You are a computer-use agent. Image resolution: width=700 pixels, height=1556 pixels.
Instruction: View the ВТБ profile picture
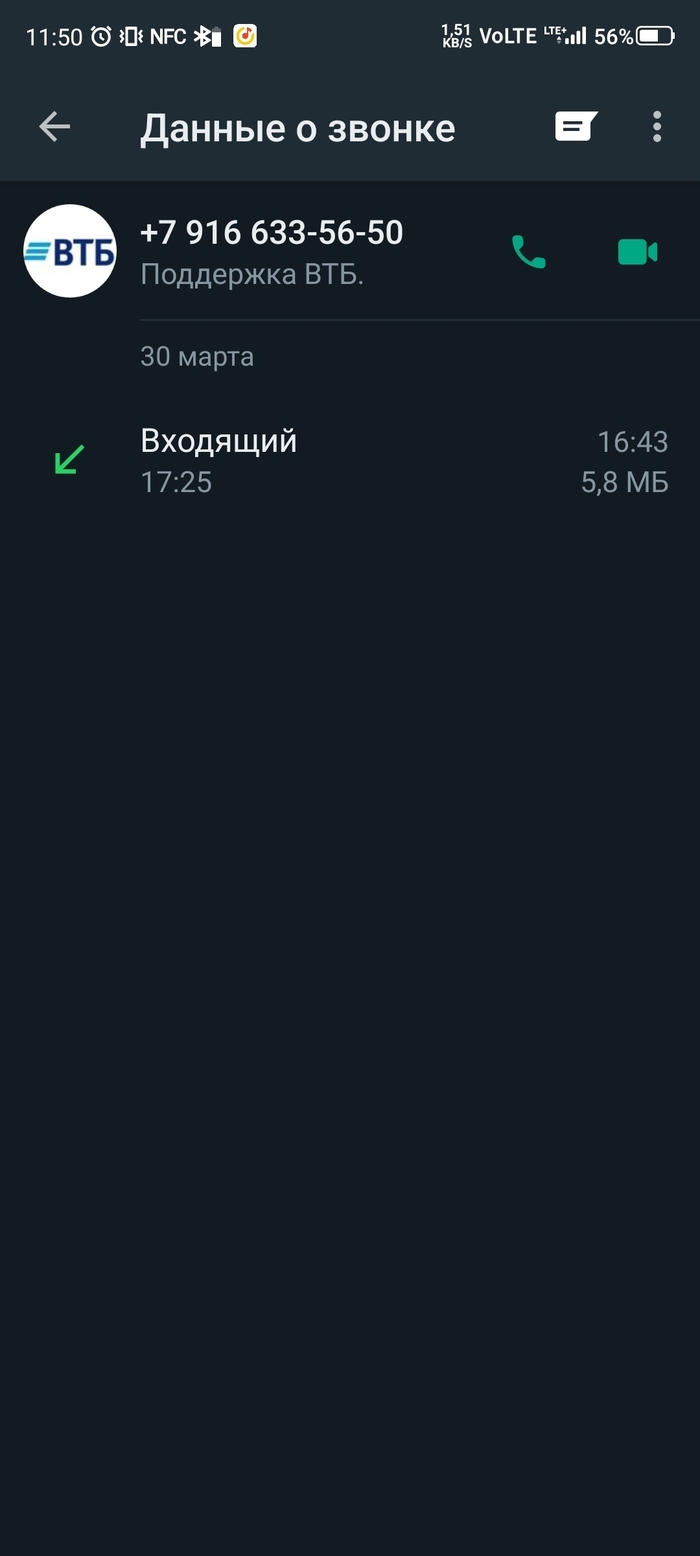70,251
